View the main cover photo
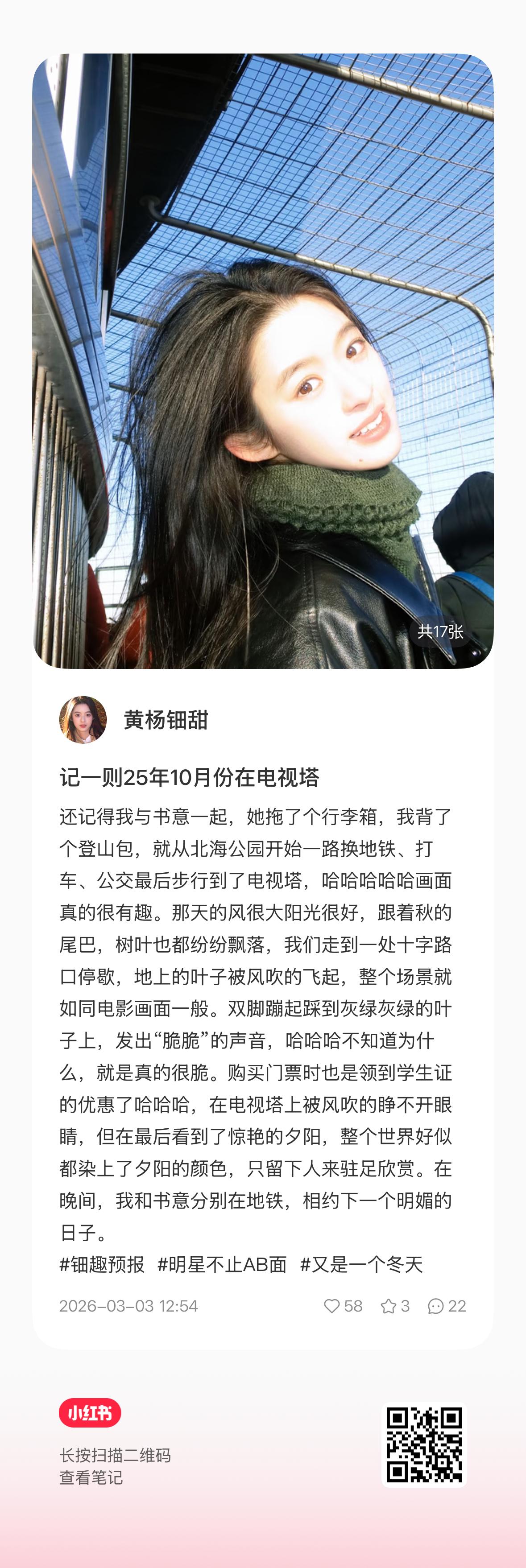Image resolution: width=526 pixels, height=1568 pixels. coord(263,359)
